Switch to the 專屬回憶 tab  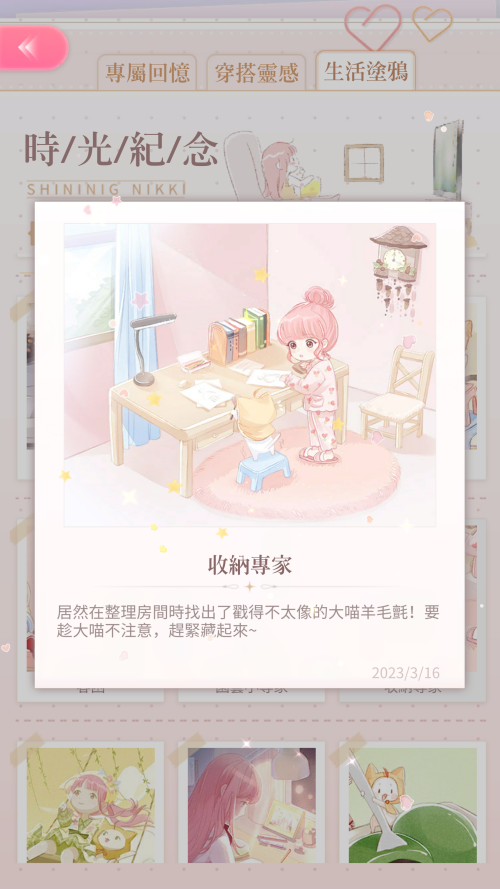click(147, 73)
